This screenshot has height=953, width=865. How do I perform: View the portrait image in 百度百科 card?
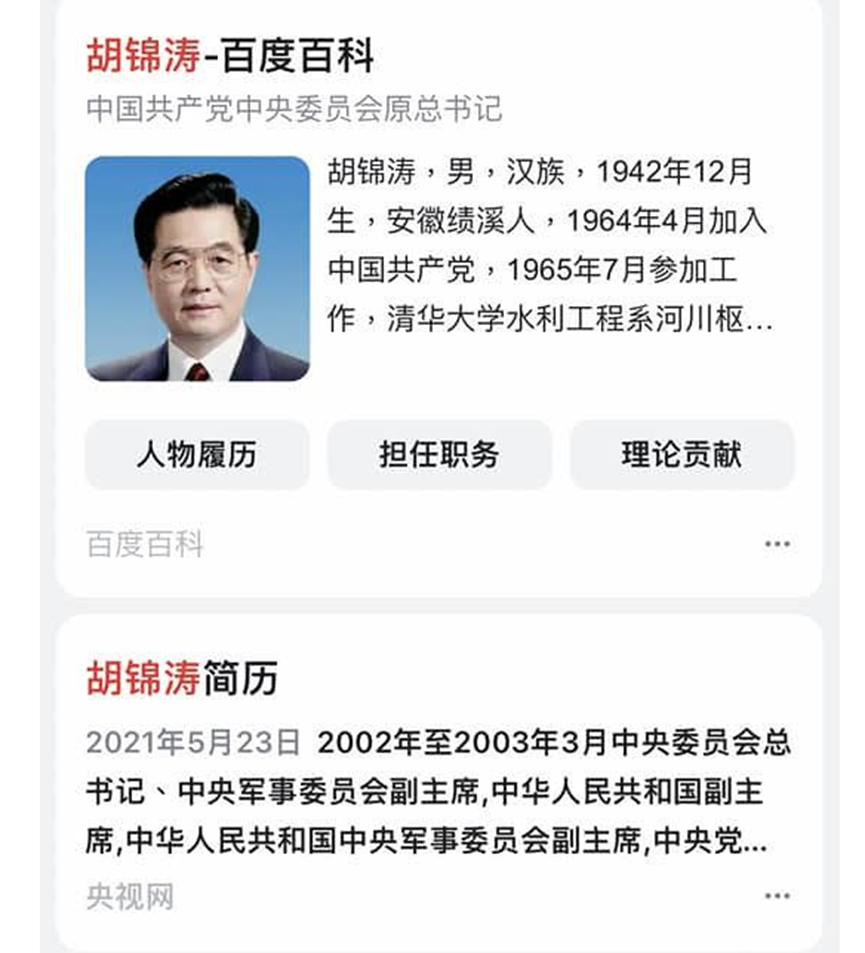coord(197,268)
